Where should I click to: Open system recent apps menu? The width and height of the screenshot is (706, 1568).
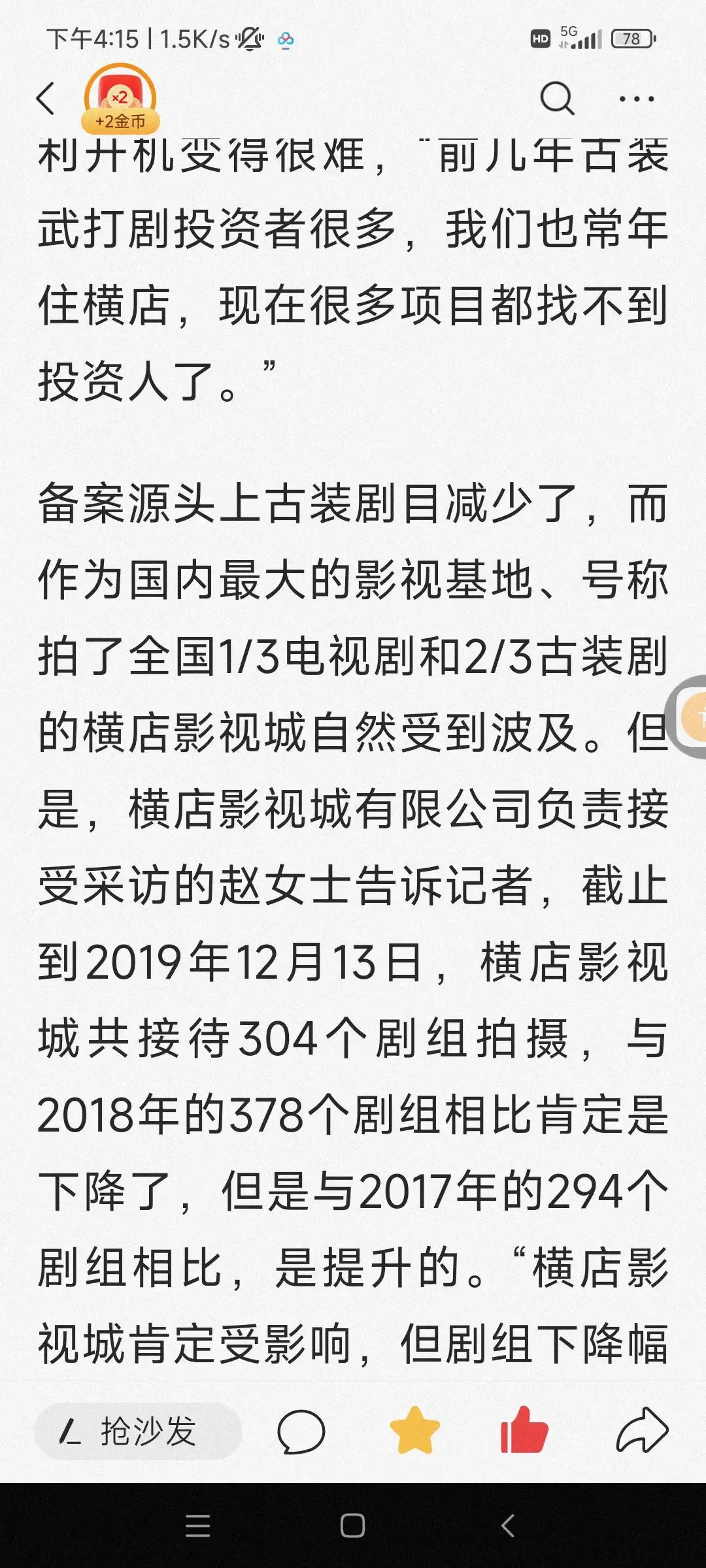click(x=197, y=1526)
